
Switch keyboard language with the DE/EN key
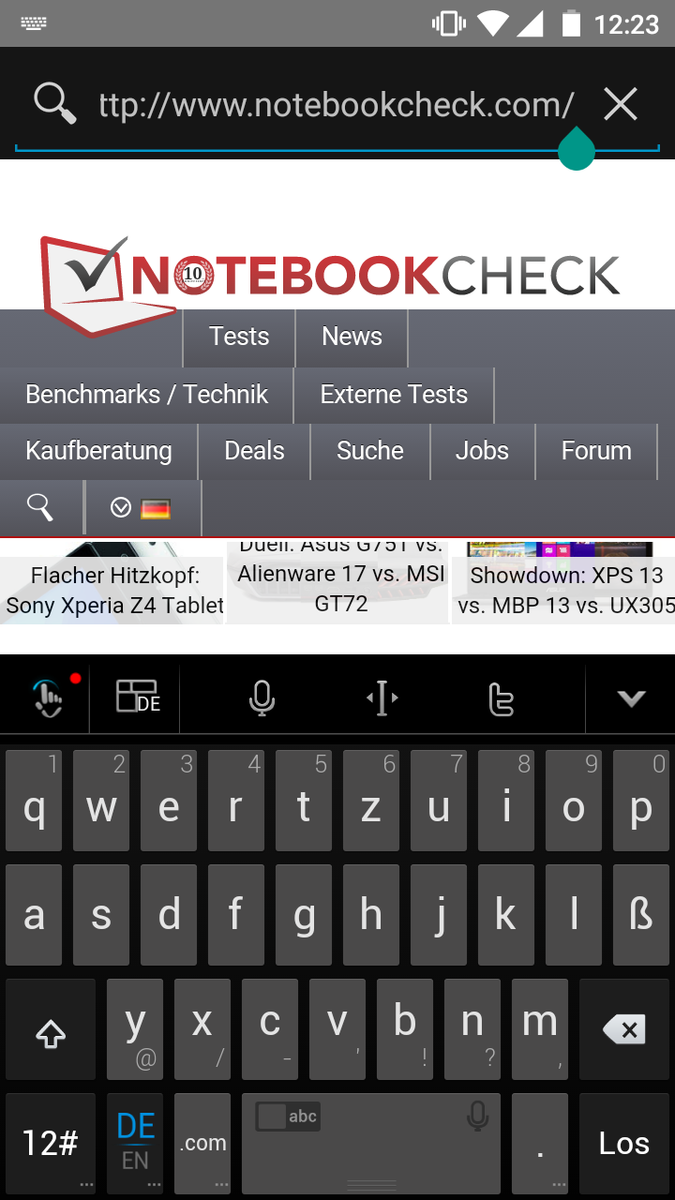[x=135, y=1143]
